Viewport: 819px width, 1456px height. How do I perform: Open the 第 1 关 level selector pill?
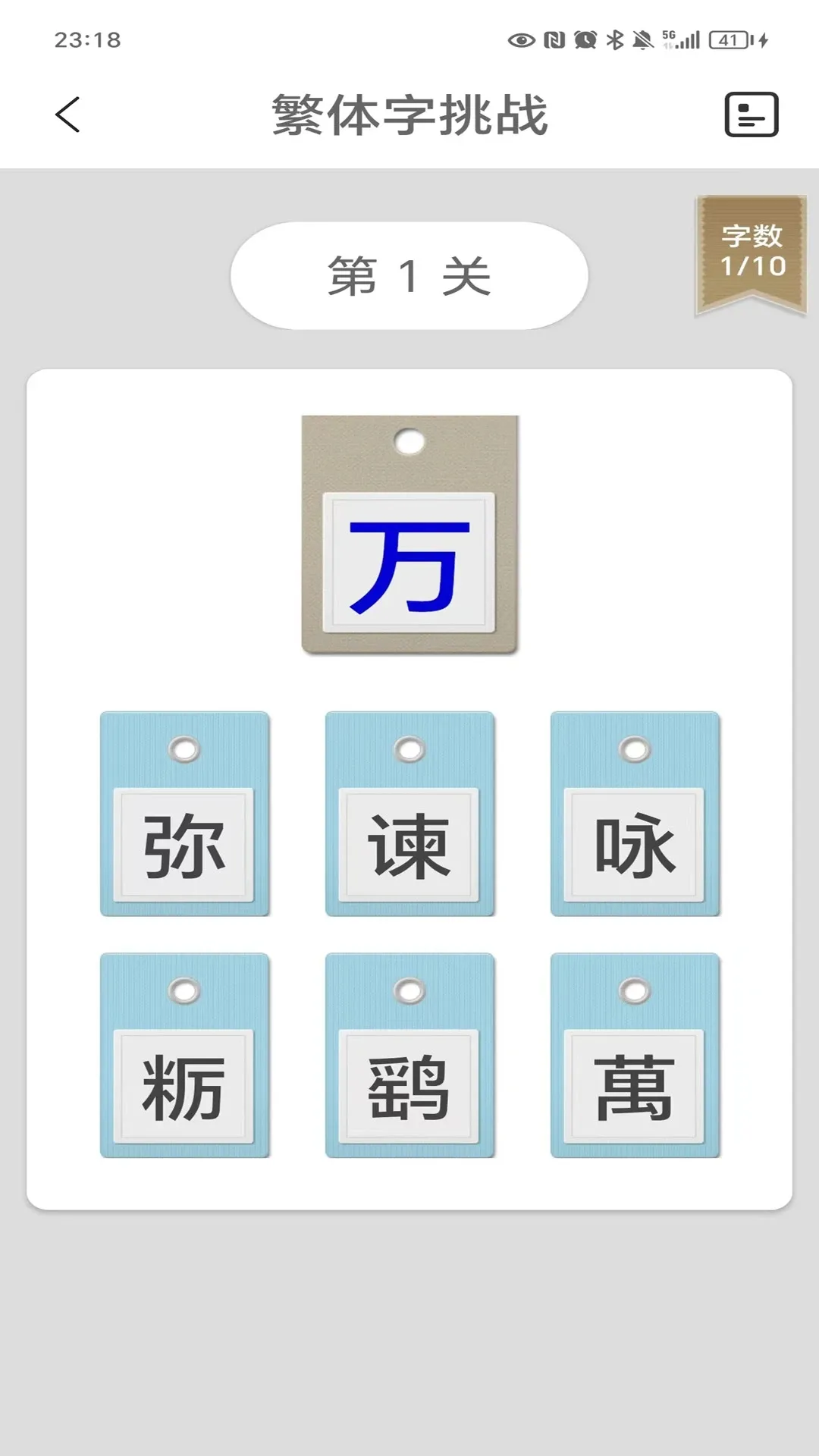(x=409, y=275)
